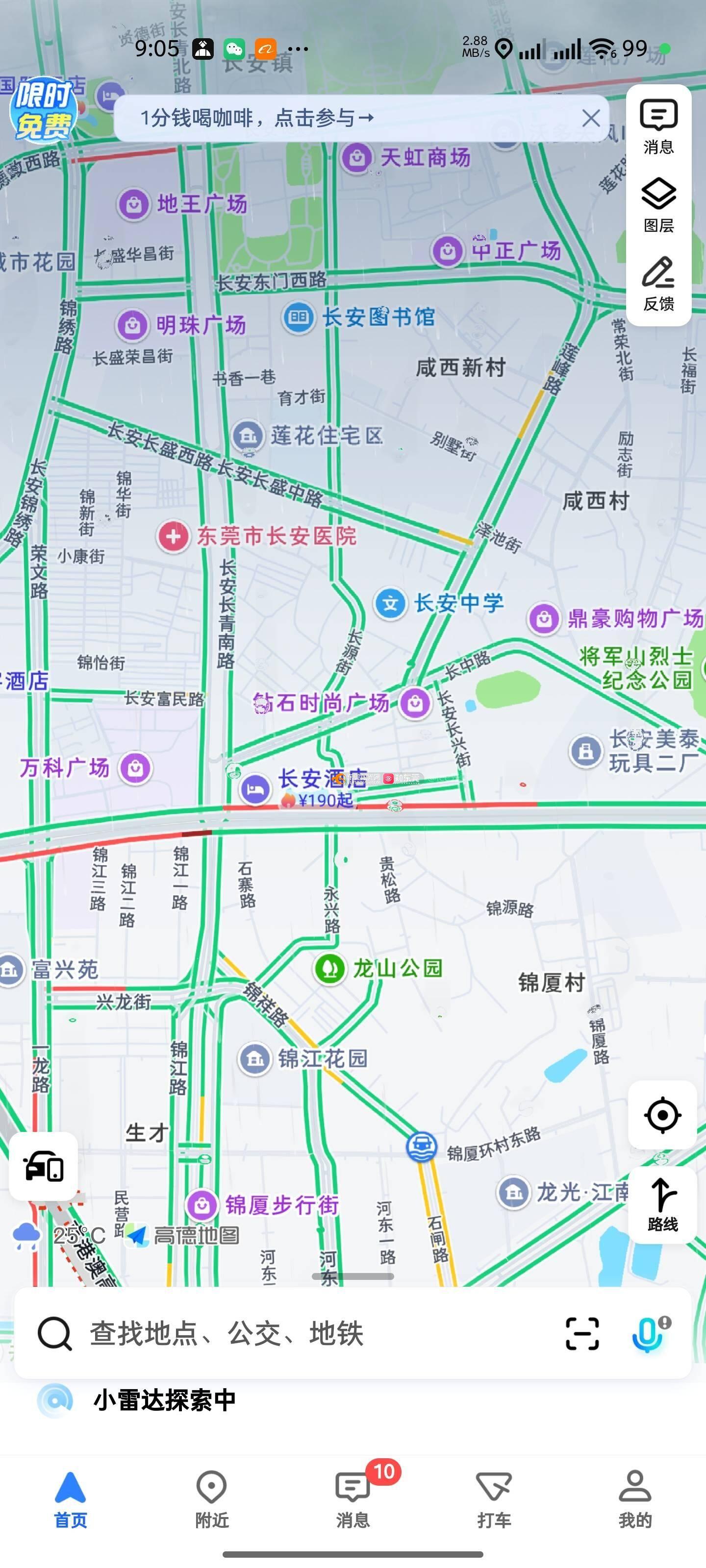This screenshot has height=1568, width=706.
Task: Dismiss the coffee promotion banner
Action: 590,118
